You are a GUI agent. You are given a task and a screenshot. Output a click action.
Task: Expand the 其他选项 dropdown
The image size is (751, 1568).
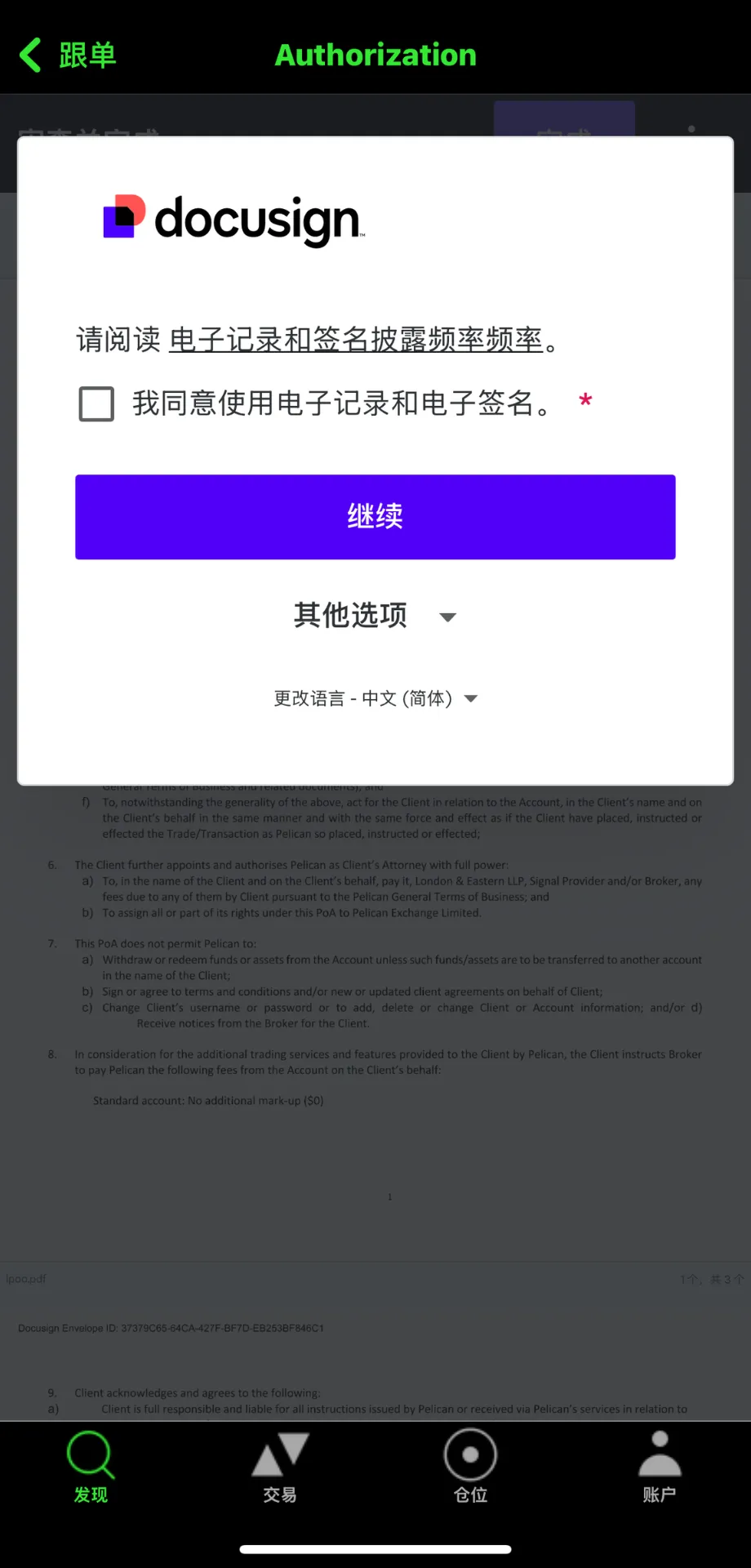point(375,615)
